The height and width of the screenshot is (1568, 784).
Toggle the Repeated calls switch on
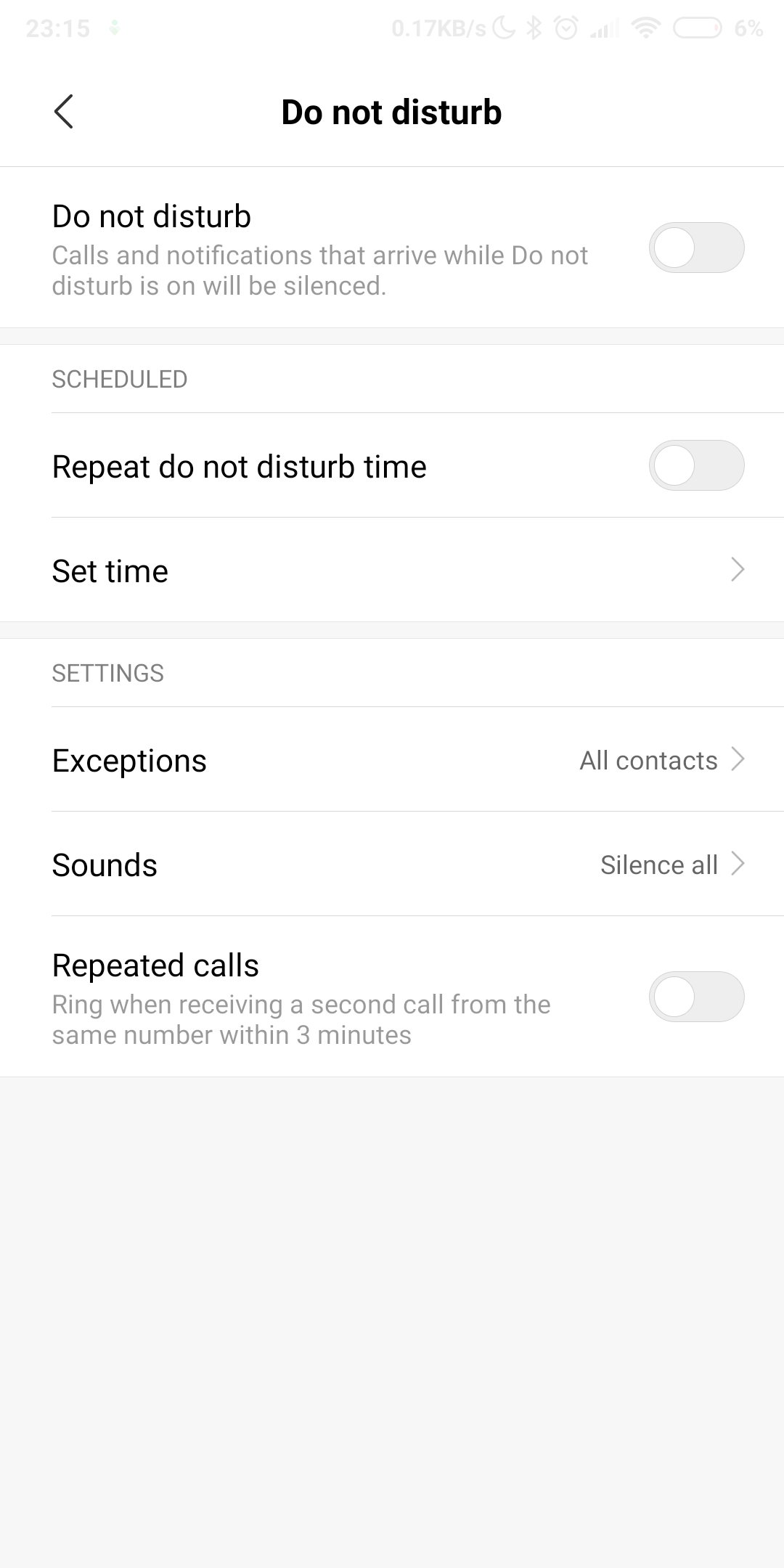(695, 997)
